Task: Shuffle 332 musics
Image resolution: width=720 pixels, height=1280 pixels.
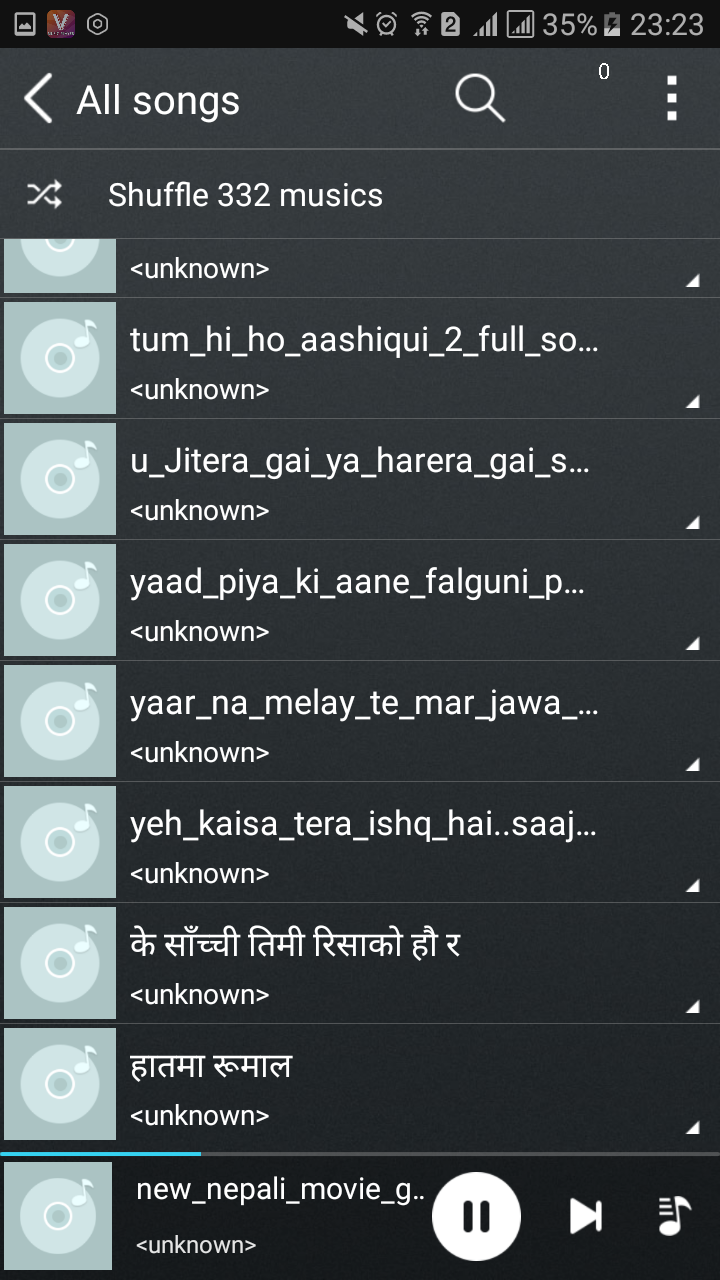Action: tap(360, 194)
